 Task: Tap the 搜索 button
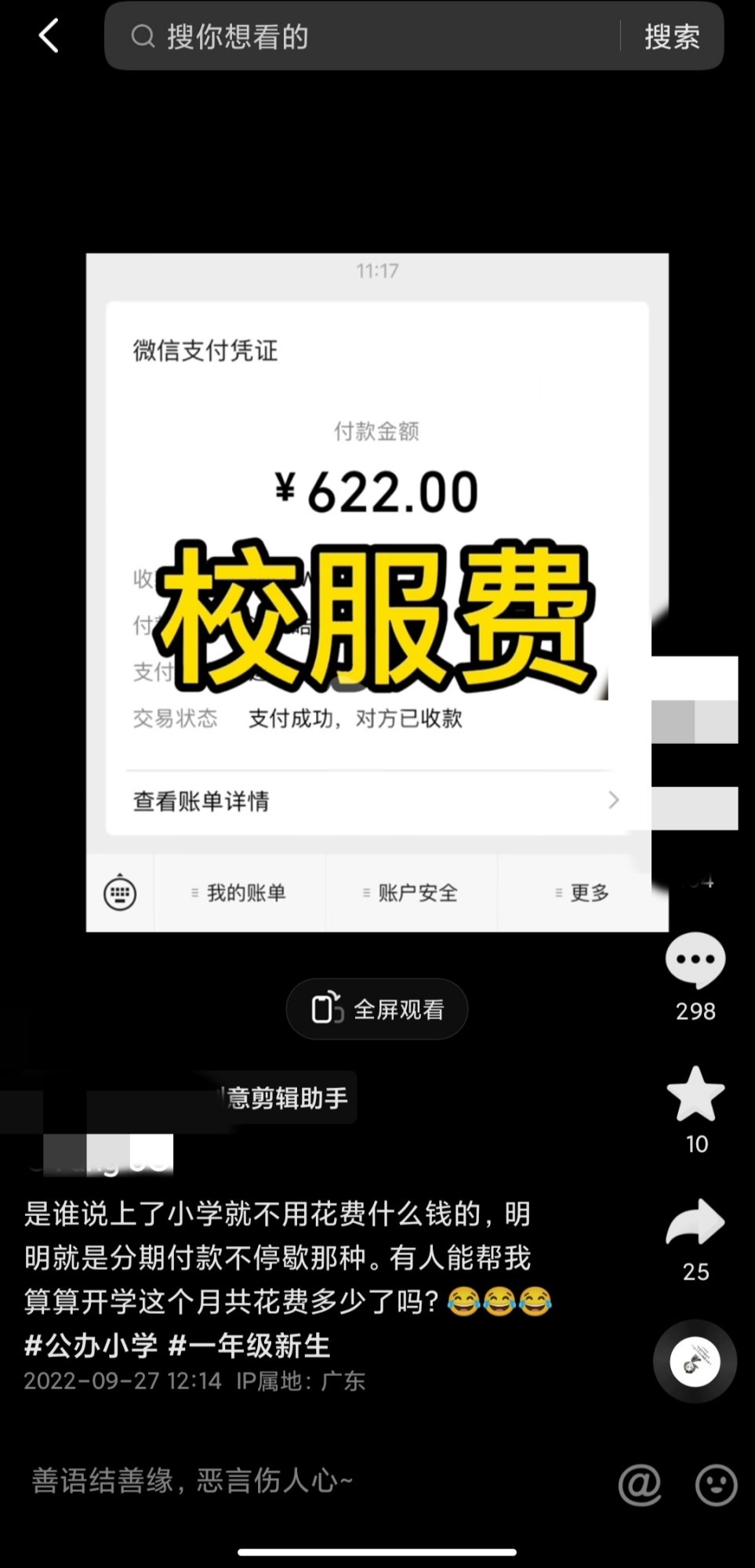click(x=672, y=36)
